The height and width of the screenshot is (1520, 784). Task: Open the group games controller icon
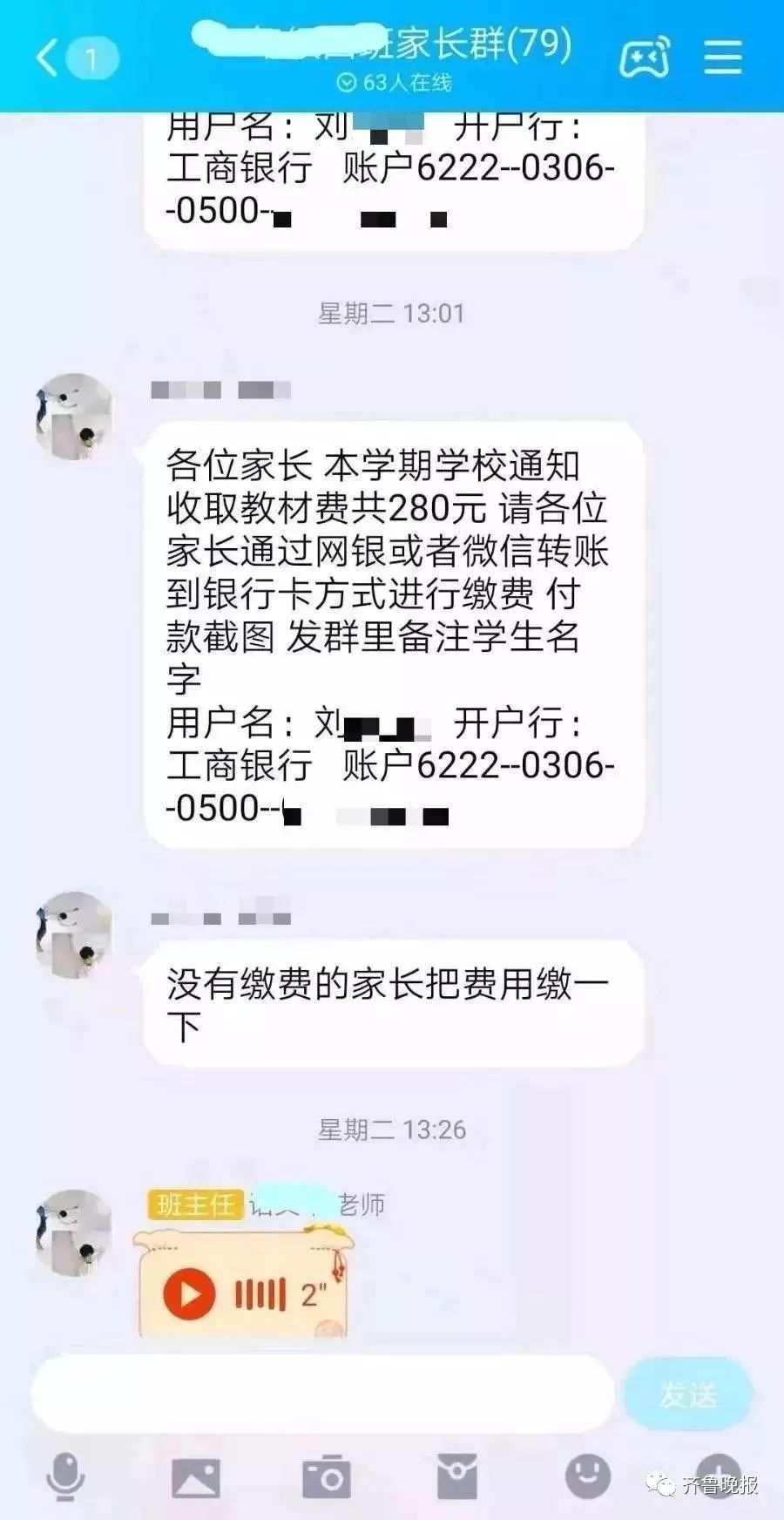644,58
